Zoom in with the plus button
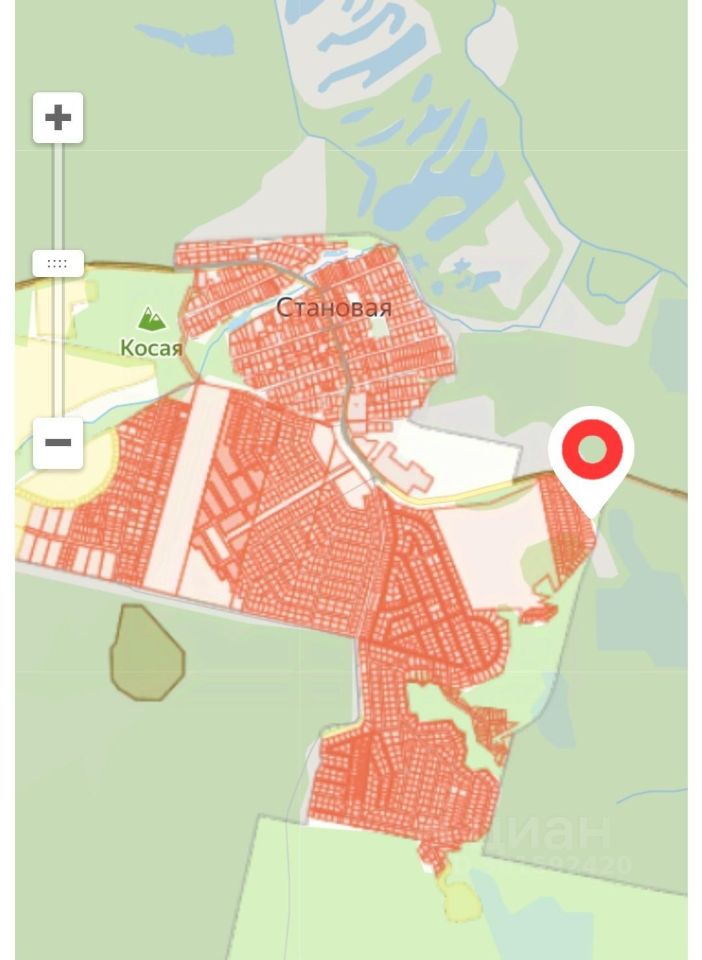Viewport: 702px width, 960px height. (x=58, y=118)
